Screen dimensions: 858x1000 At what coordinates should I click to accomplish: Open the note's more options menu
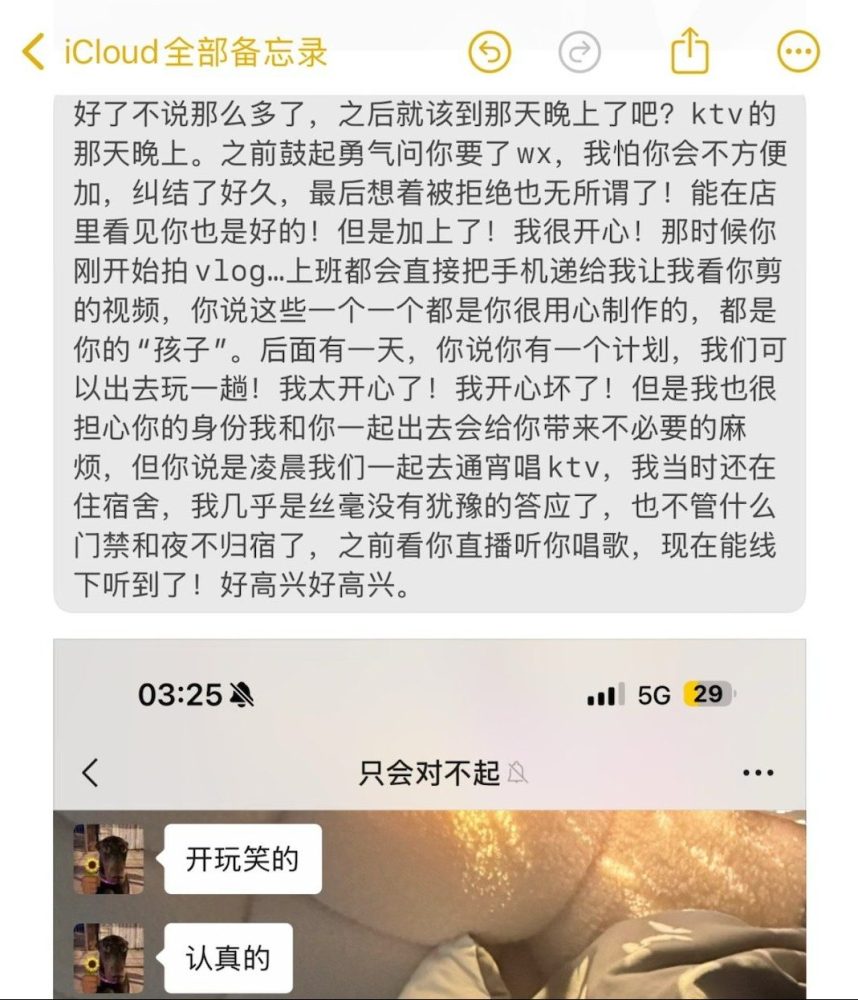798,52
